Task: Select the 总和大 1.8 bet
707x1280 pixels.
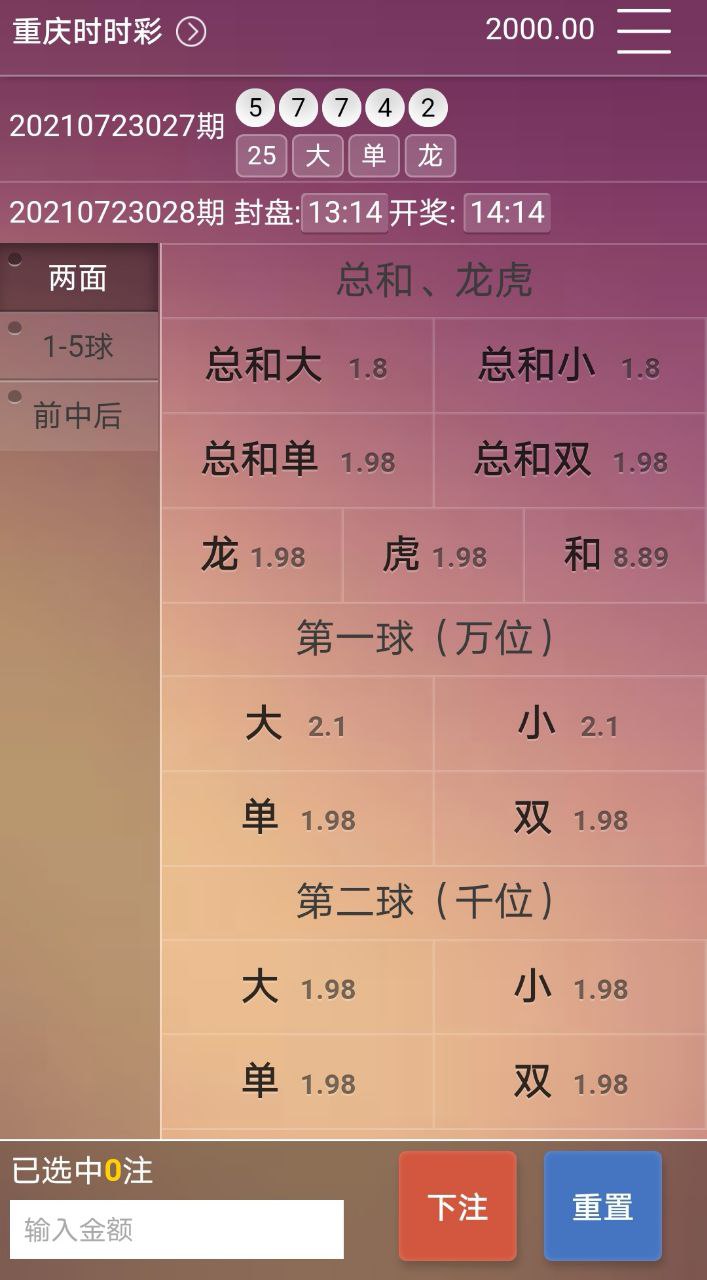Action: 297,365
